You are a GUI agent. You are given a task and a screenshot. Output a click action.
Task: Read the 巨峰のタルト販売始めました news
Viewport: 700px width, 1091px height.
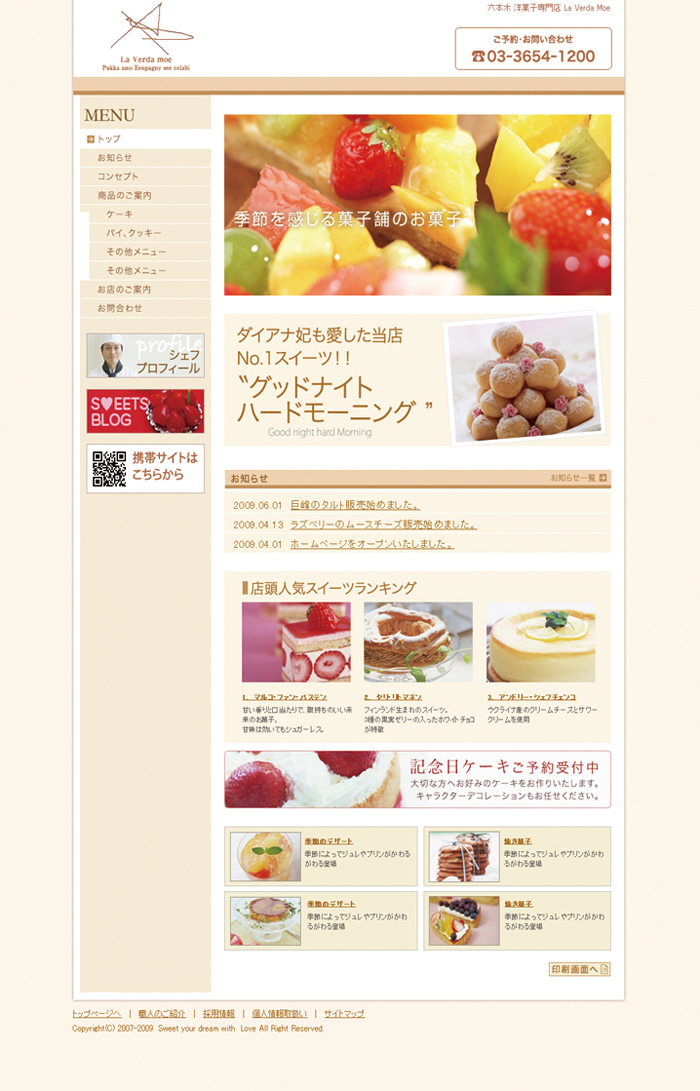point(355,505)
